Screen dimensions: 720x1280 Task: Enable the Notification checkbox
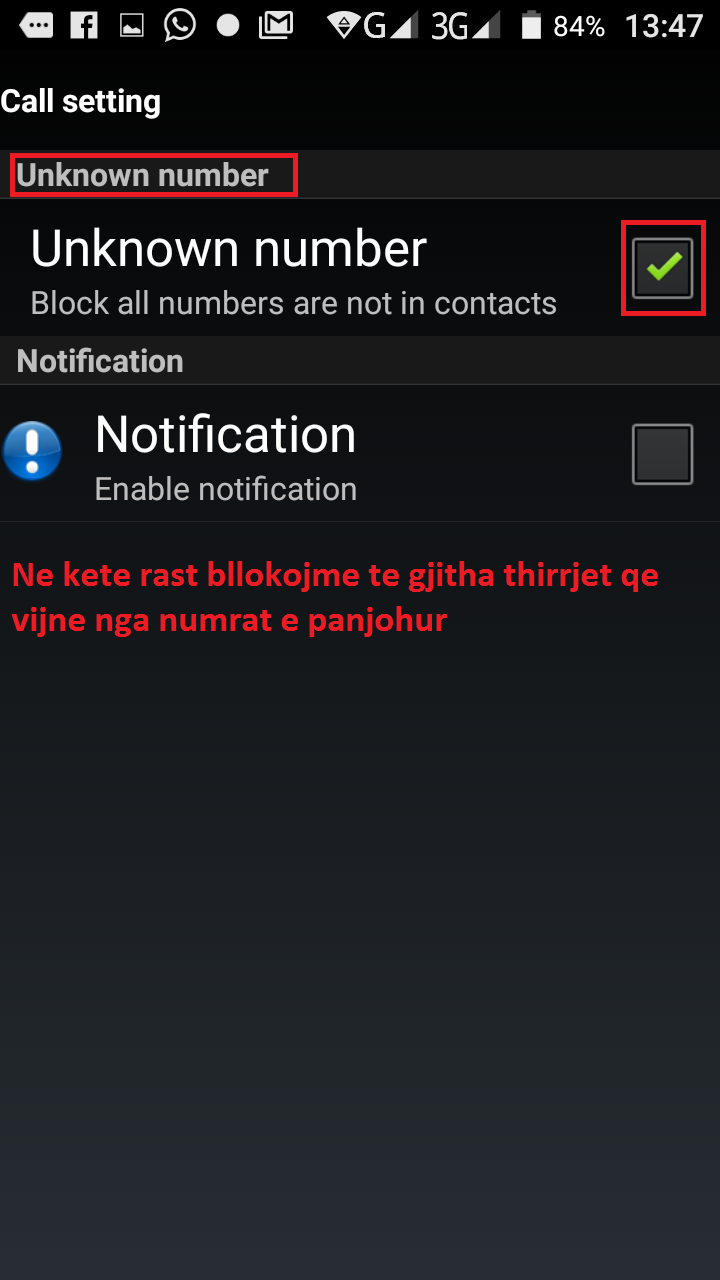pos(663,454)
